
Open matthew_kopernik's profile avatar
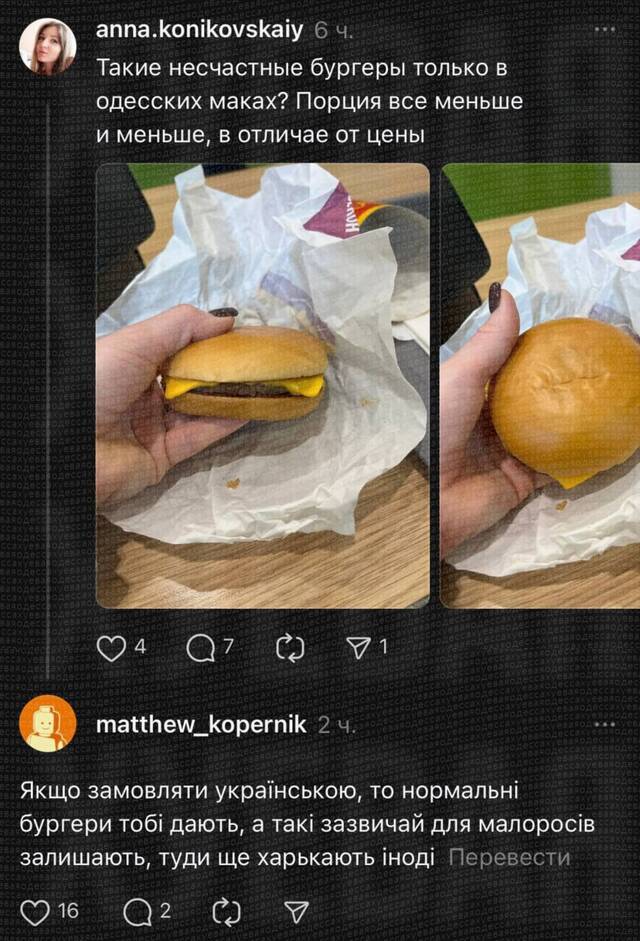(x=47, y=723)
